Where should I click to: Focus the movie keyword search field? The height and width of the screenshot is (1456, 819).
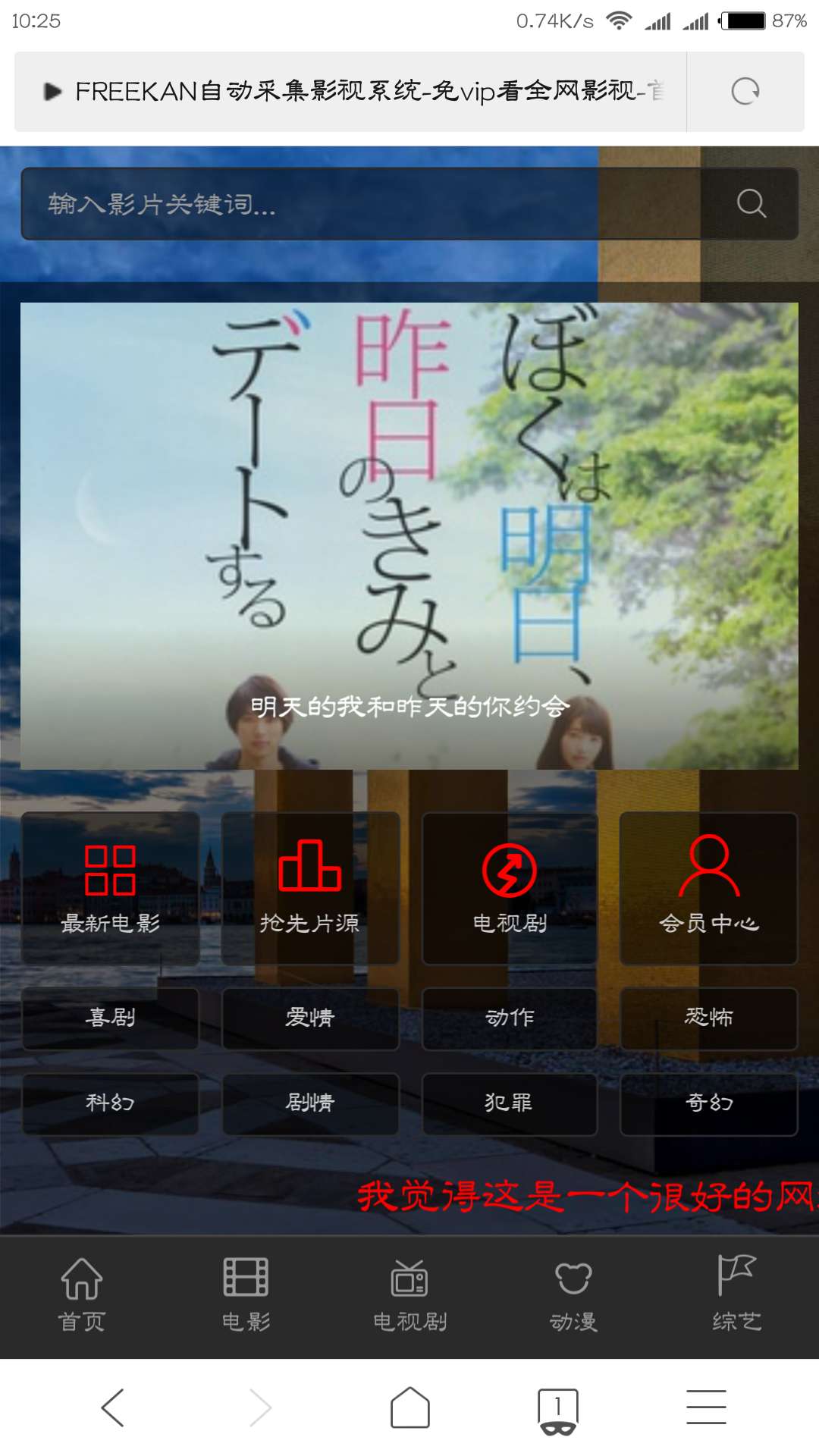pyautogui.click(x=356, y=203)
